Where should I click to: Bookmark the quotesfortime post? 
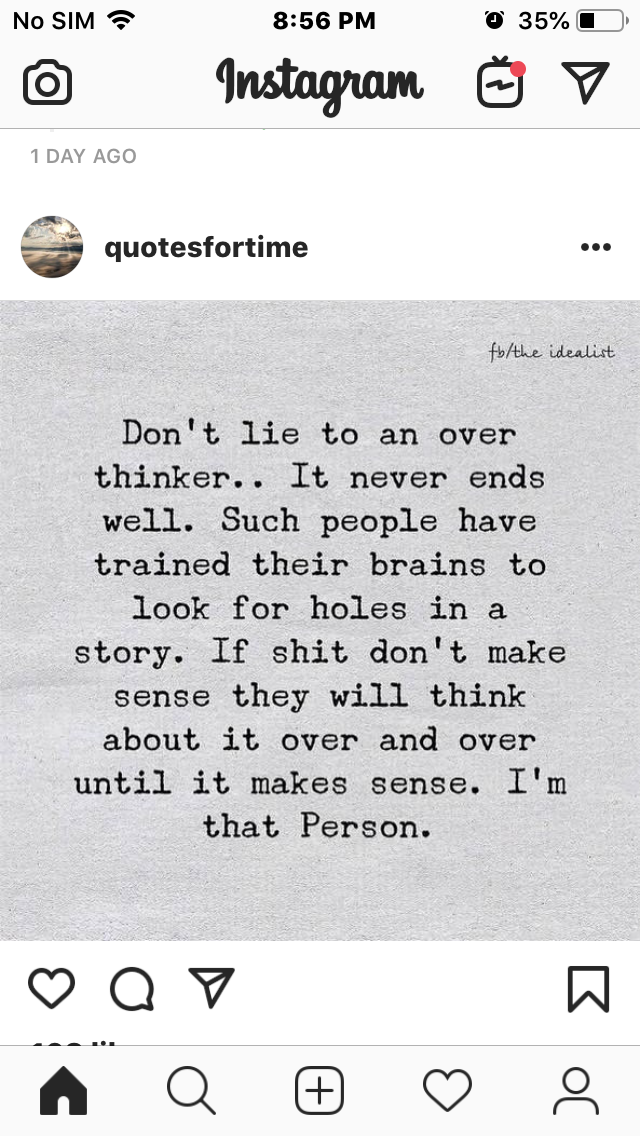[x=588, y=989]
